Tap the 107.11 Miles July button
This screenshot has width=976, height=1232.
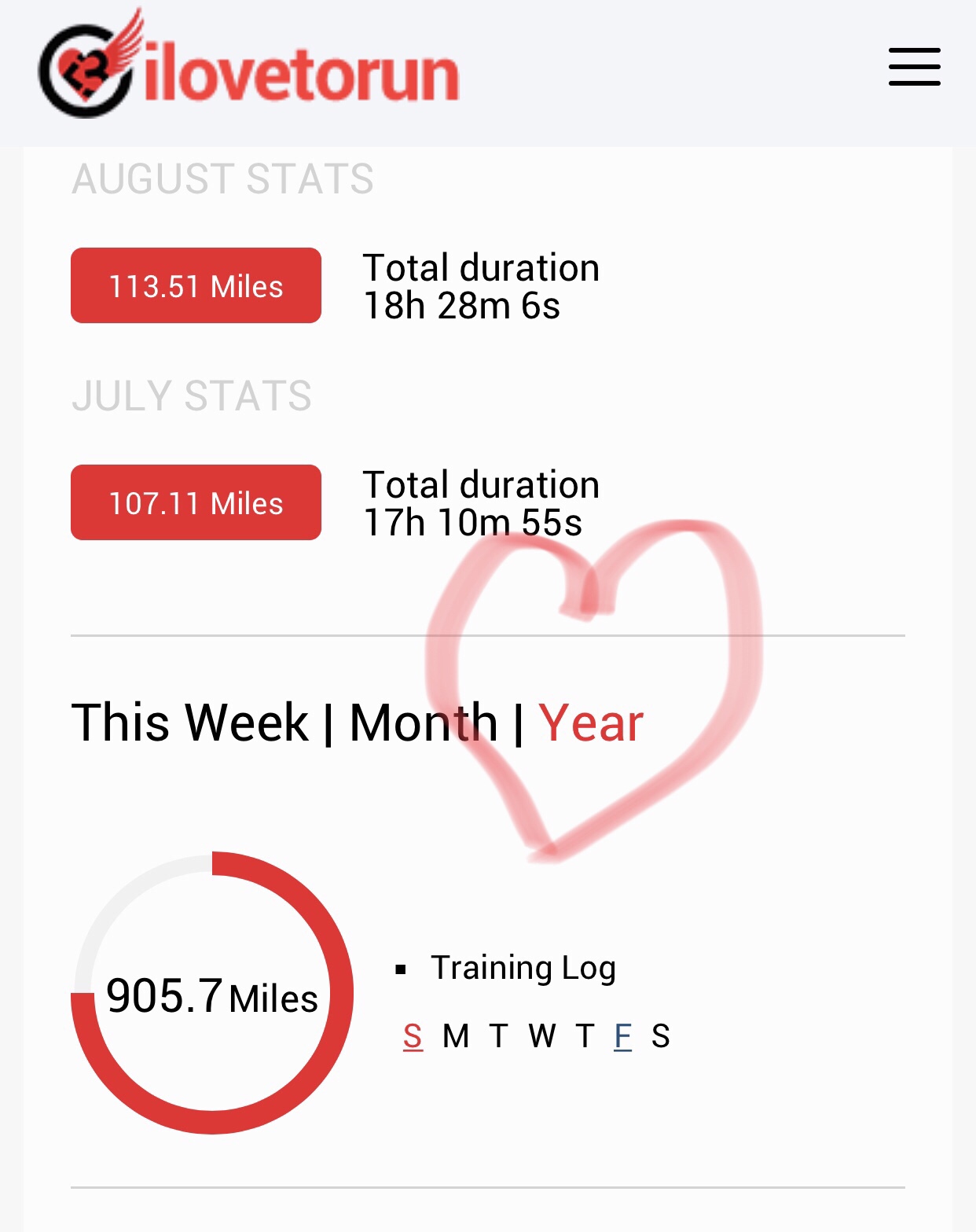196,502
